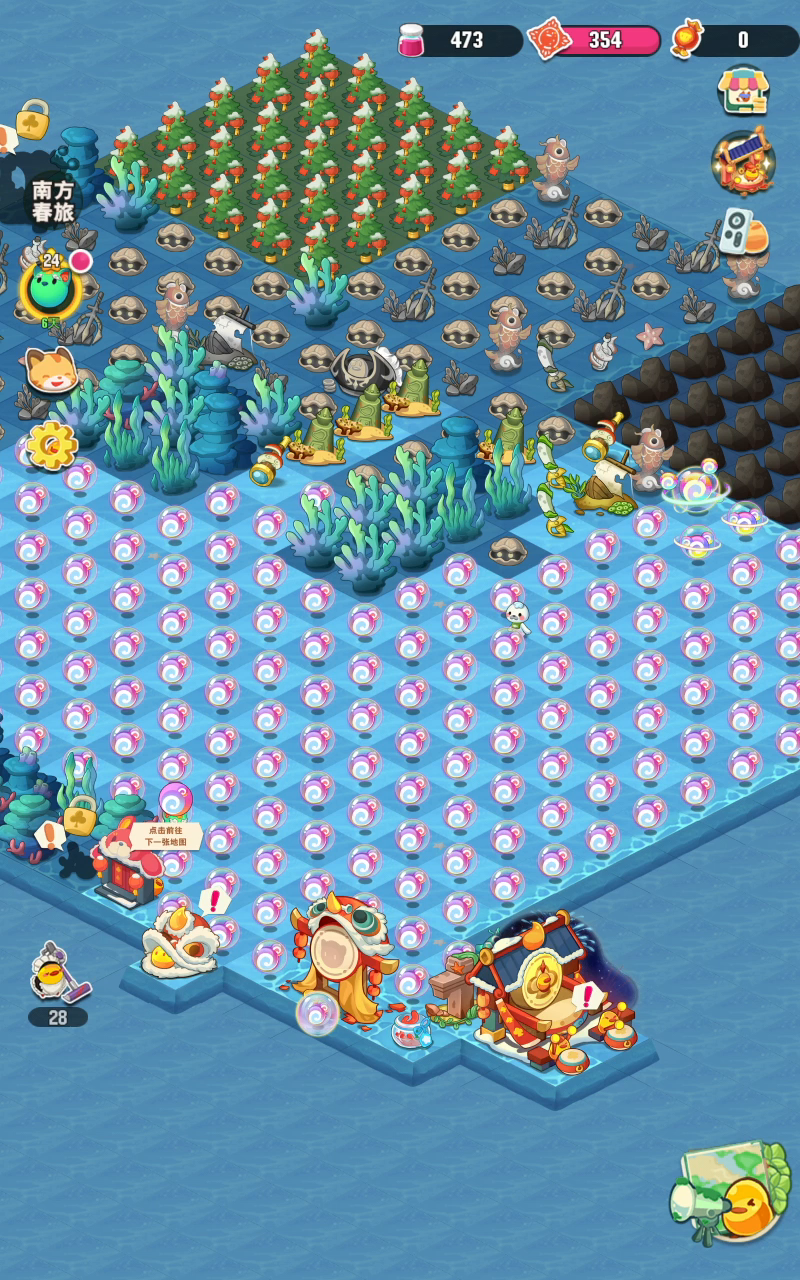Open the shop icon
This screenshot has height=1280, width=800.
743,90
